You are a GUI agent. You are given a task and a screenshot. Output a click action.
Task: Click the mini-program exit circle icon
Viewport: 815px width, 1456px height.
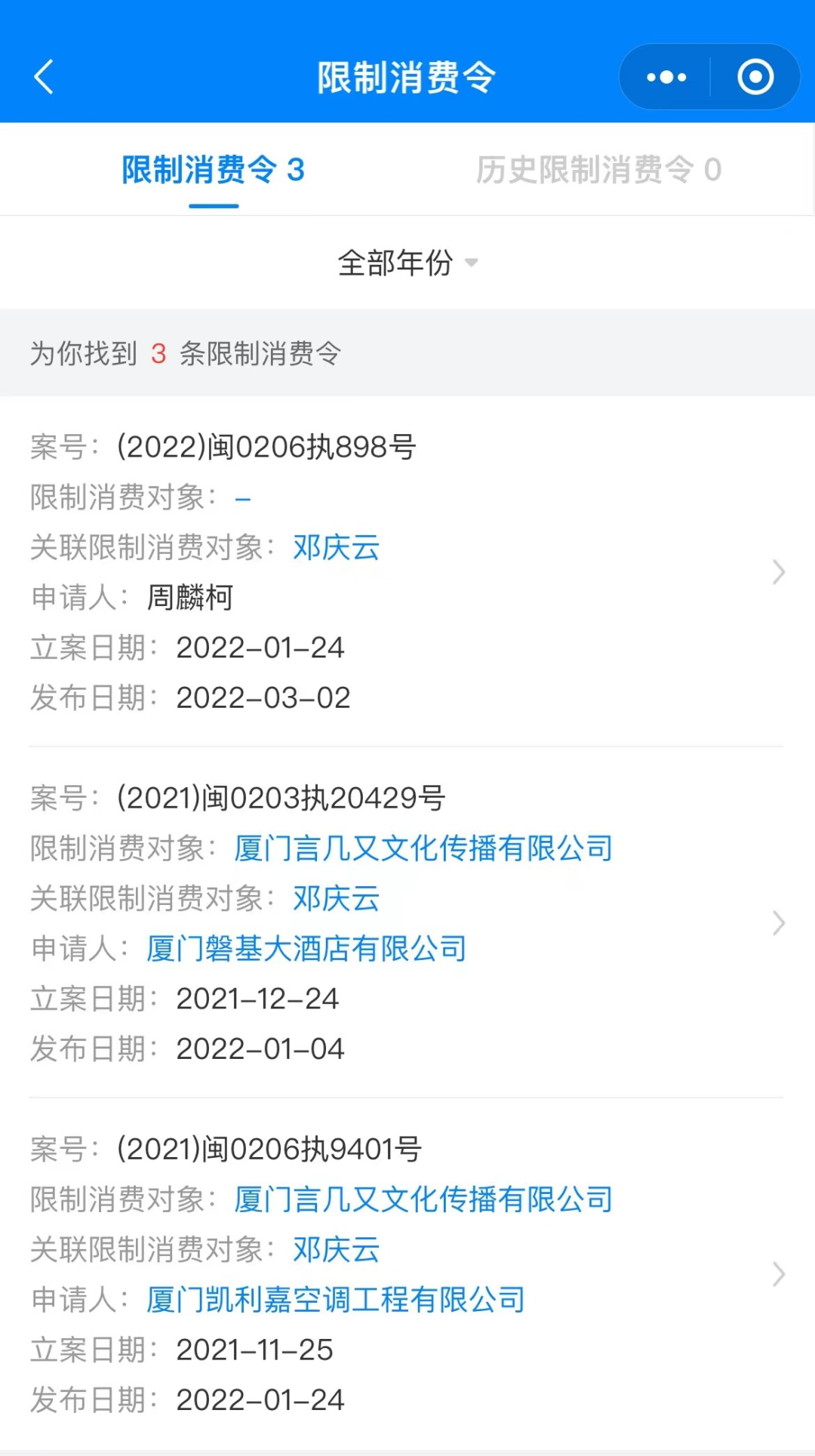(754, 76)
